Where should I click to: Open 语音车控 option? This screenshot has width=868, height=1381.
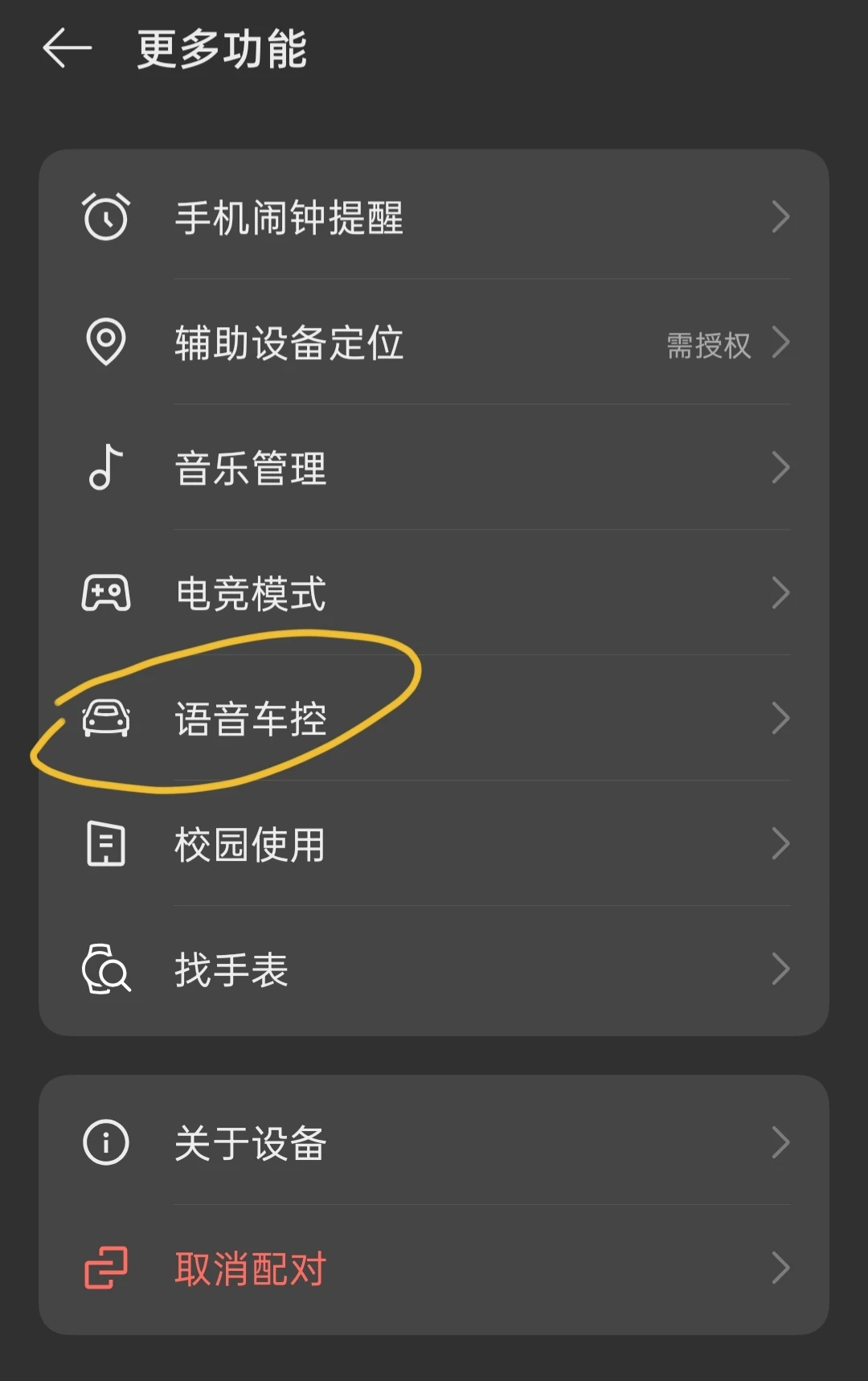(x=434, y=719)
